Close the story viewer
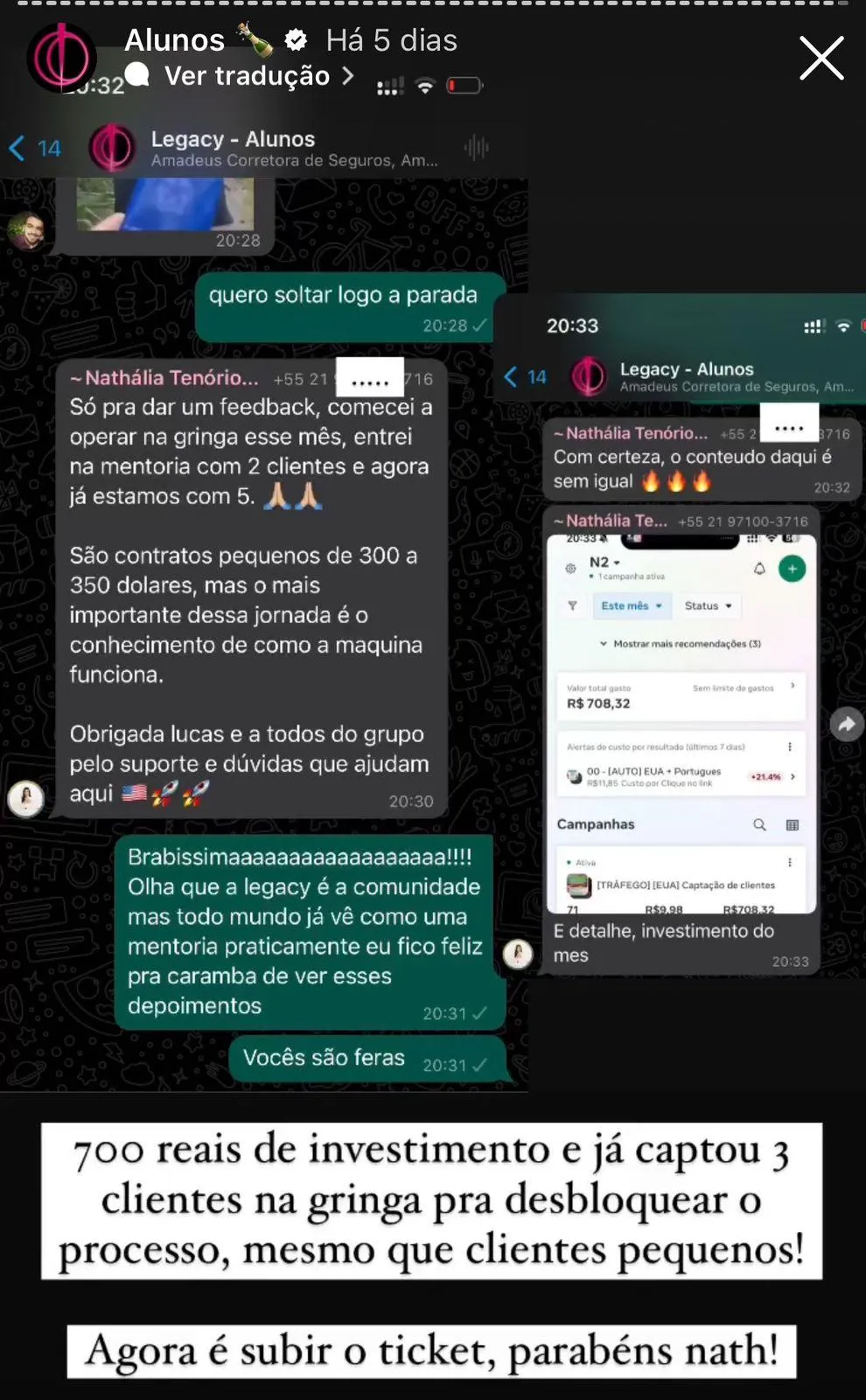This screenshot has width=866, height=1400. [x=821, y=59]
